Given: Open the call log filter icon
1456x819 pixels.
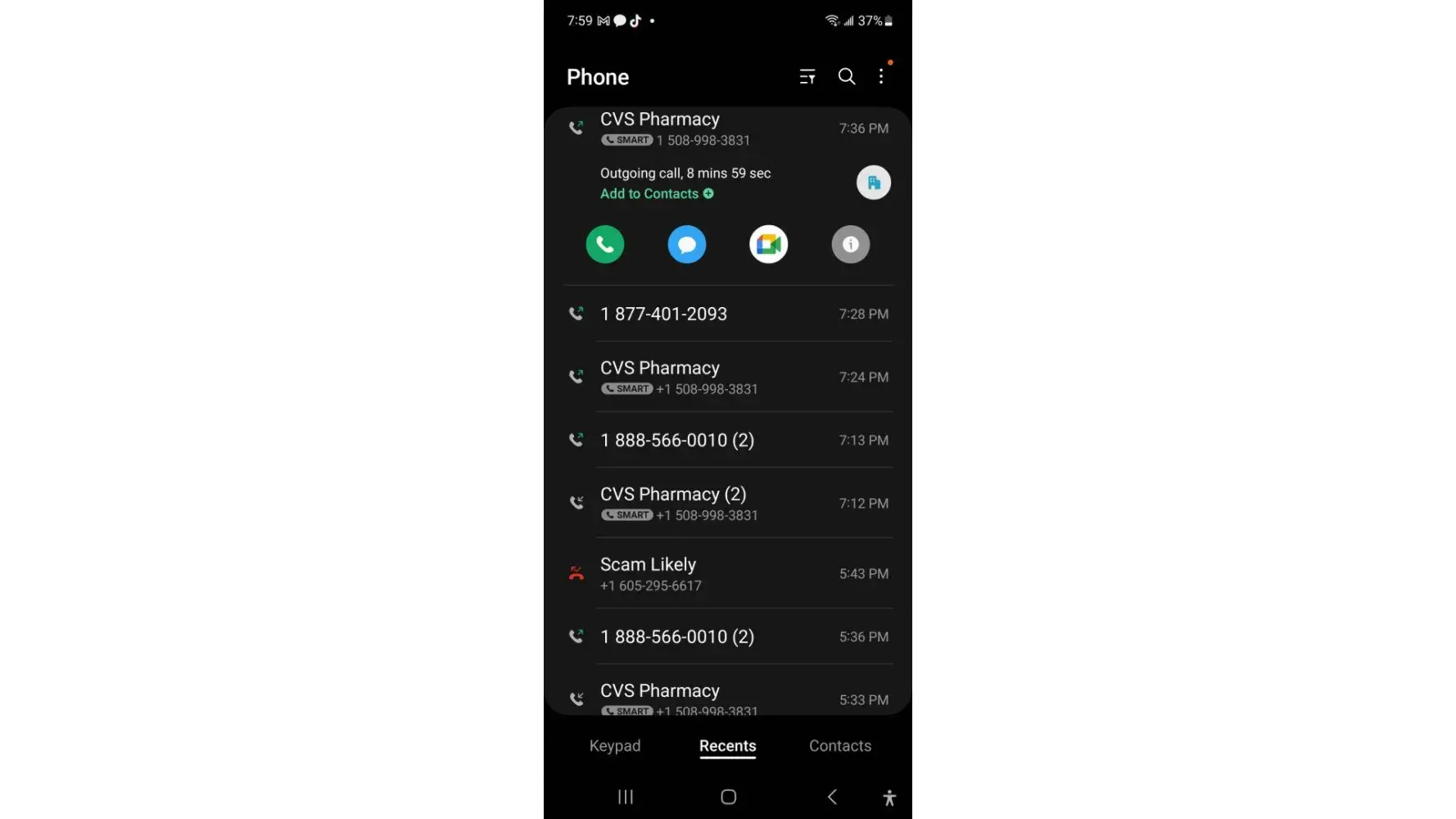Looking at the screenshot, I should [x=807, y=77].
